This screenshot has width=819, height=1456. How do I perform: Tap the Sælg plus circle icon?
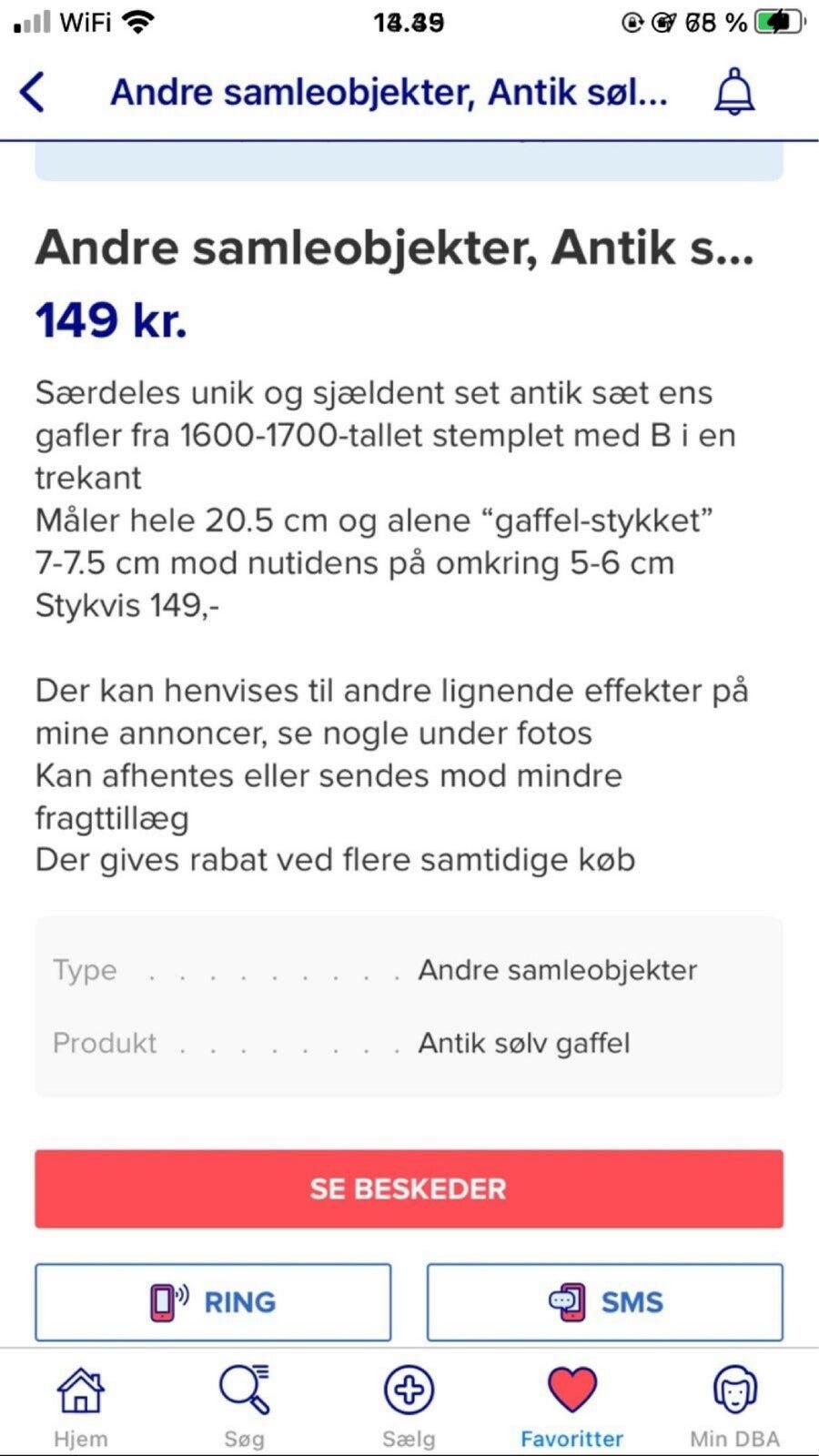(x=409, y=1388)
